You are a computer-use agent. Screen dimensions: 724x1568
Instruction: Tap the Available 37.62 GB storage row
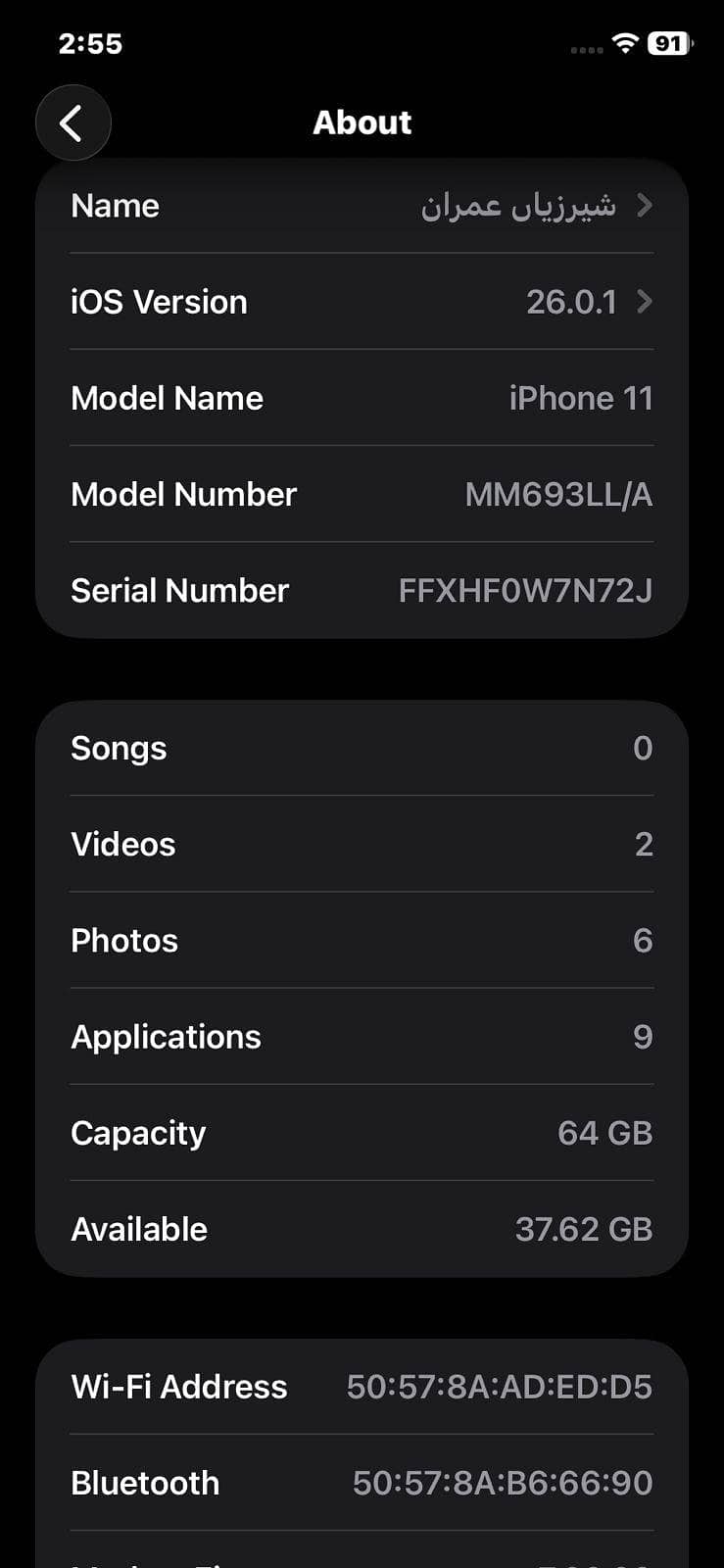[362, 1228]
